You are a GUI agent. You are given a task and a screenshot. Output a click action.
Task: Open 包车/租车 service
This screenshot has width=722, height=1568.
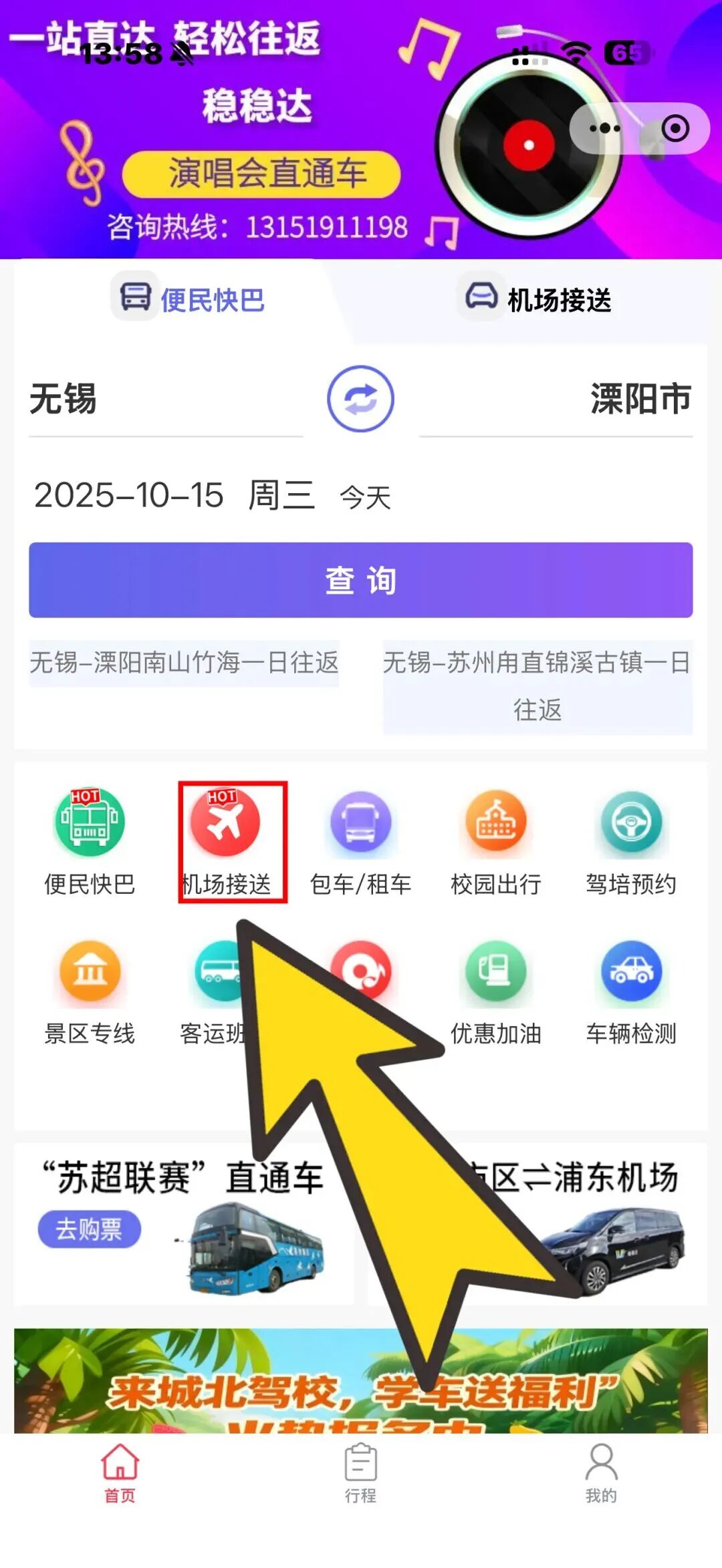point(361,842)
